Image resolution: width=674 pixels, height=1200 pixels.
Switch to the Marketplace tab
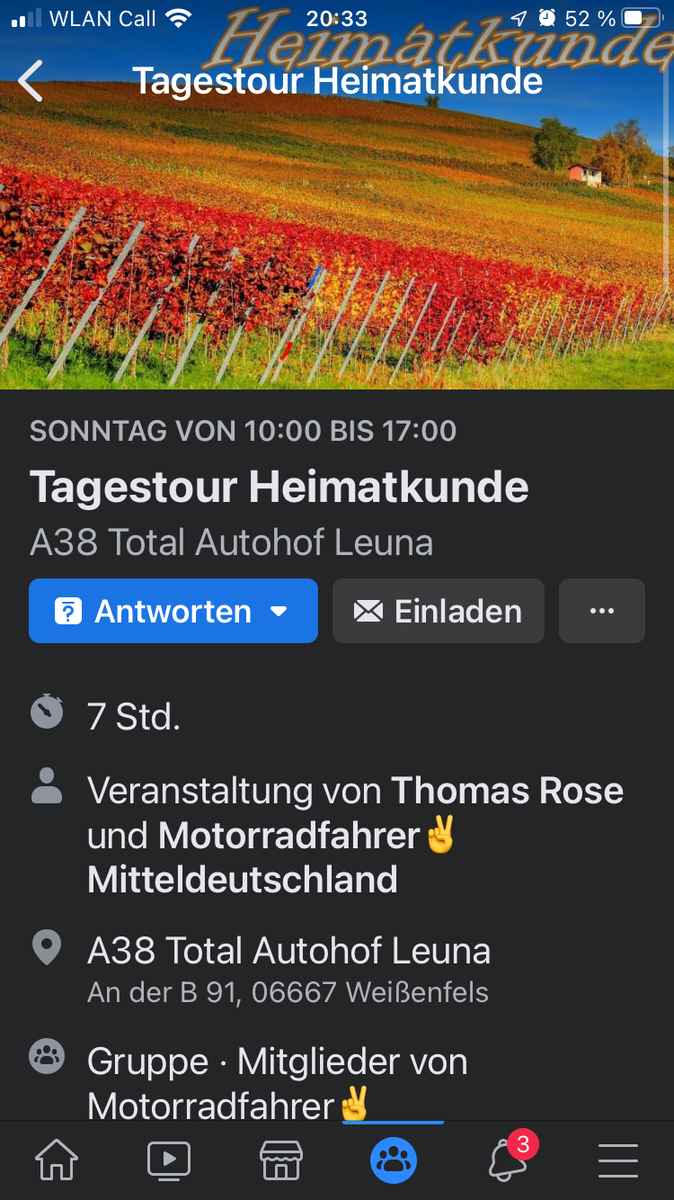point(281,1160)
